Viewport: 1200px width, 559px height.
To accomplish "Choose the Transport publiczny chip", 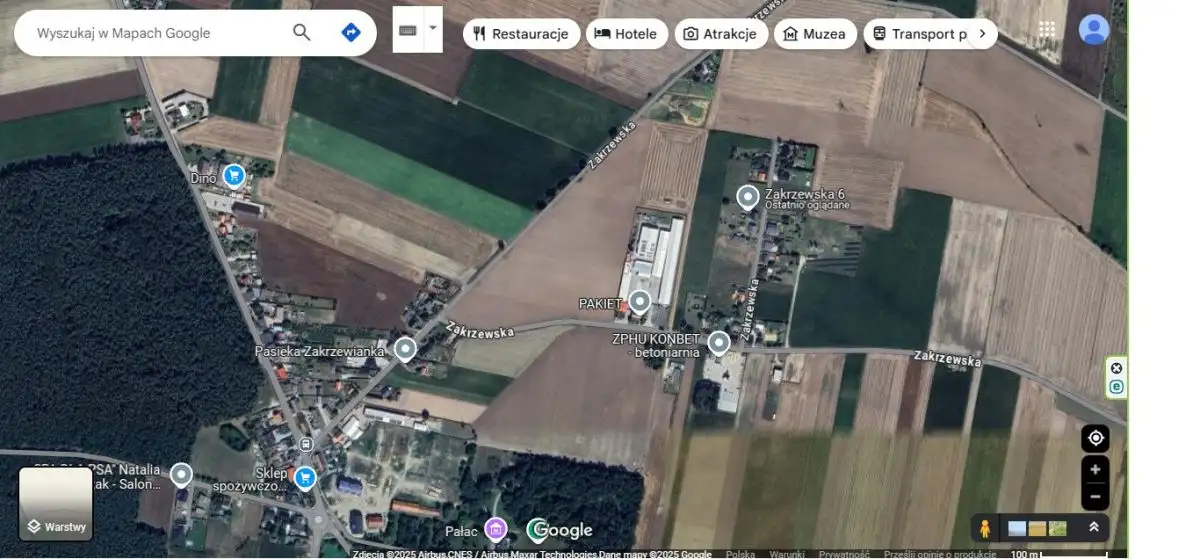I will click(918, 34).
